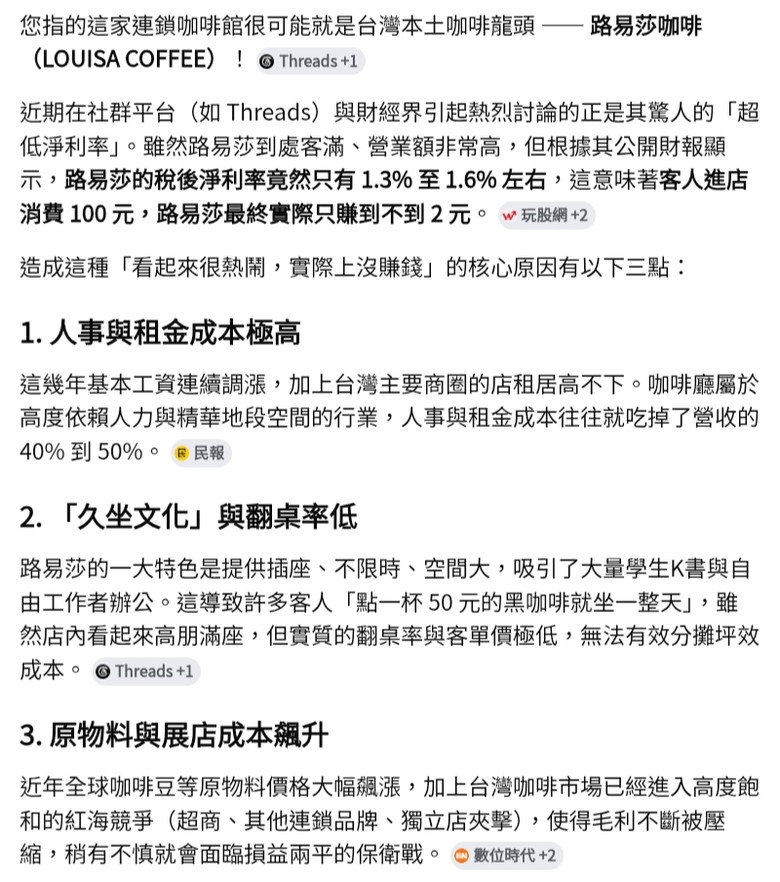Open the Threads +1 chip after 坪效成本

pyautogui.click(x=146, y=671)
